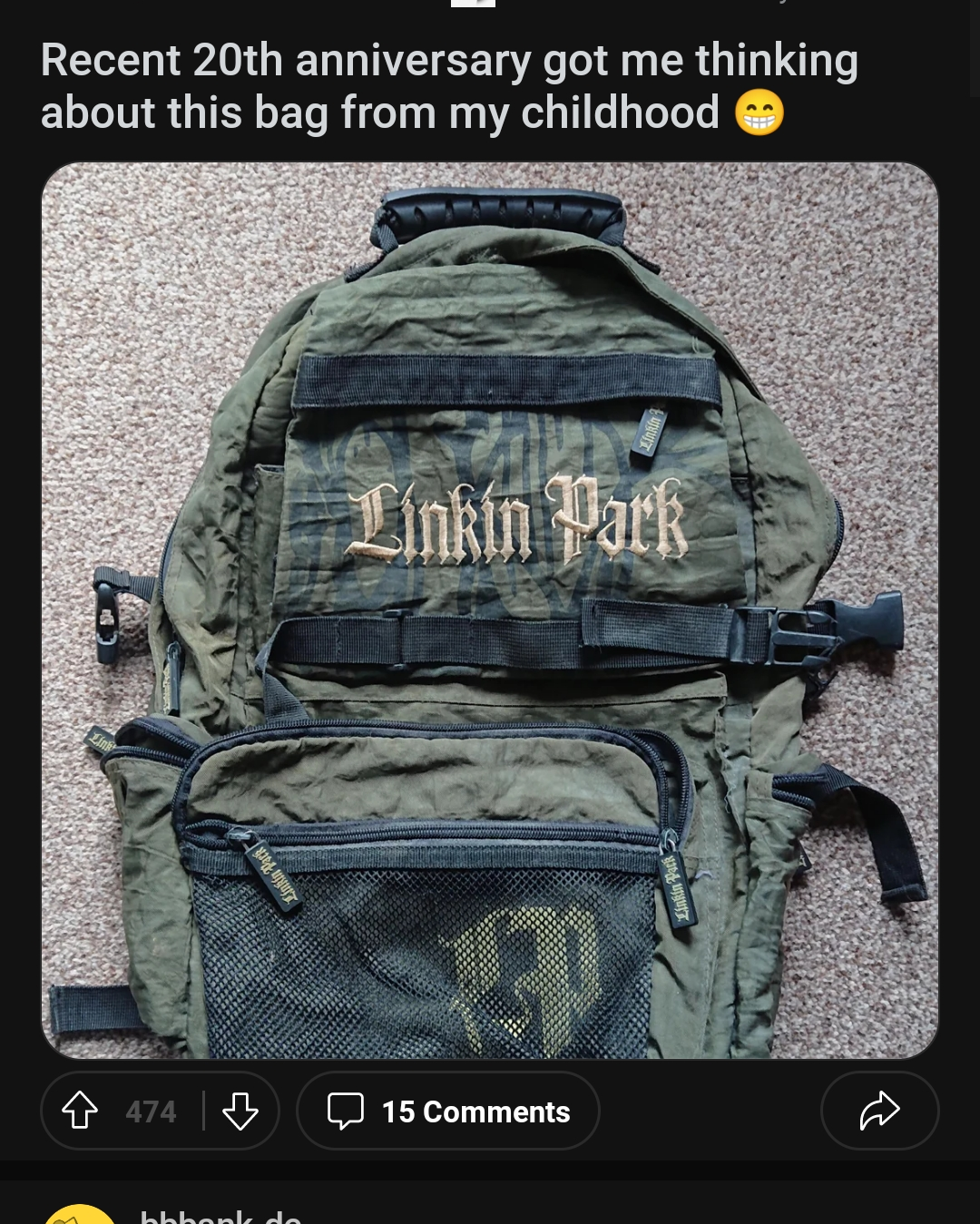Open the bbbank.de post below
This screenshot has height=1224, width=980.
tap(222, 1216)
